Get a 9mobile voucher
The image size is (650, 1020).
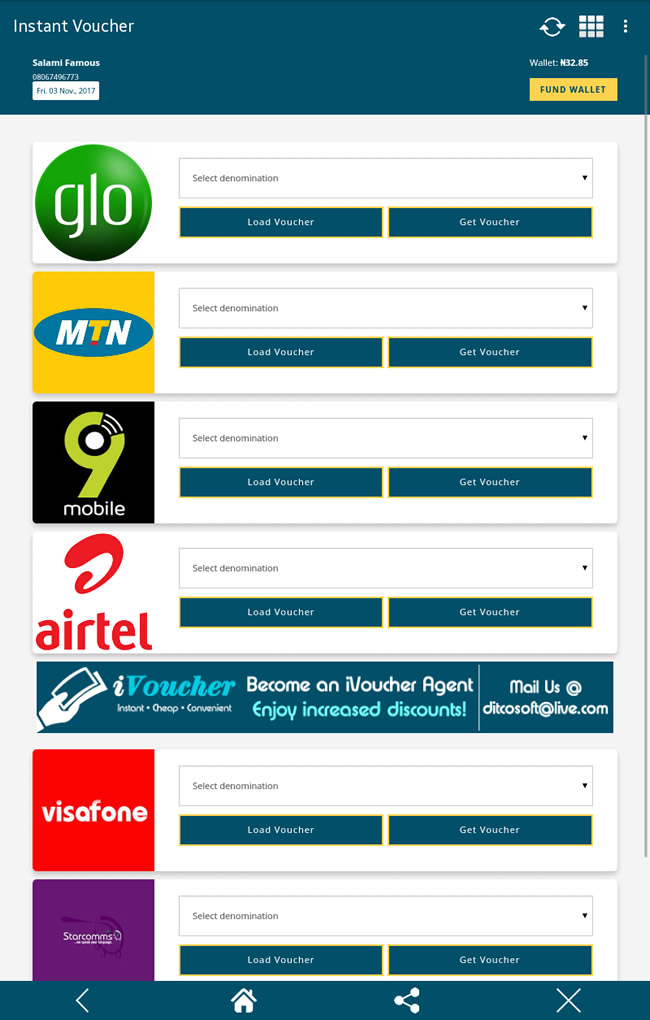coord(490,482)
